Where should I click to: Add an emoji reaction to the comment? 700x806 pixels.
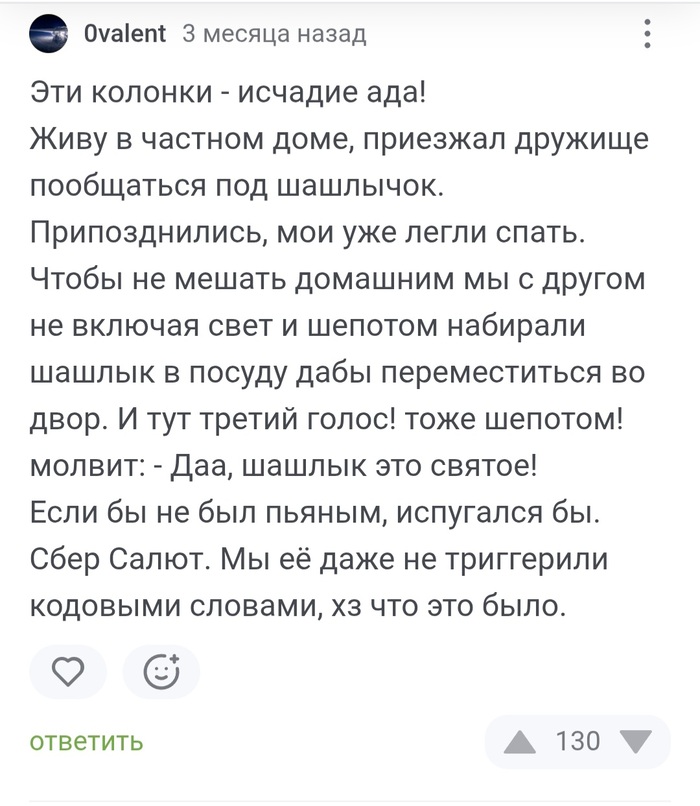click(161, 672)
